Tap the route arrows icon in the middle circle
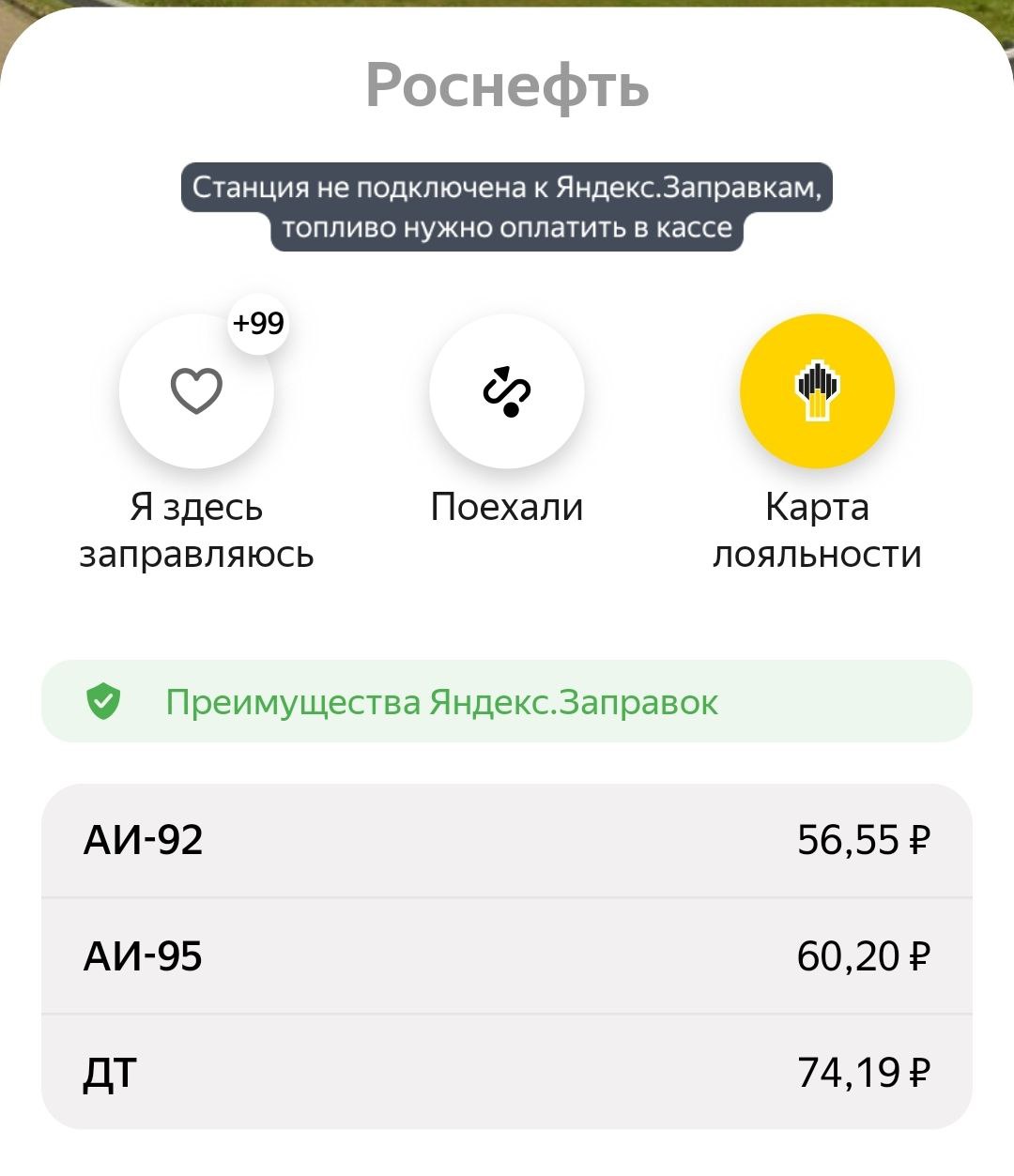The image size is (1014, 1176). 506,391
